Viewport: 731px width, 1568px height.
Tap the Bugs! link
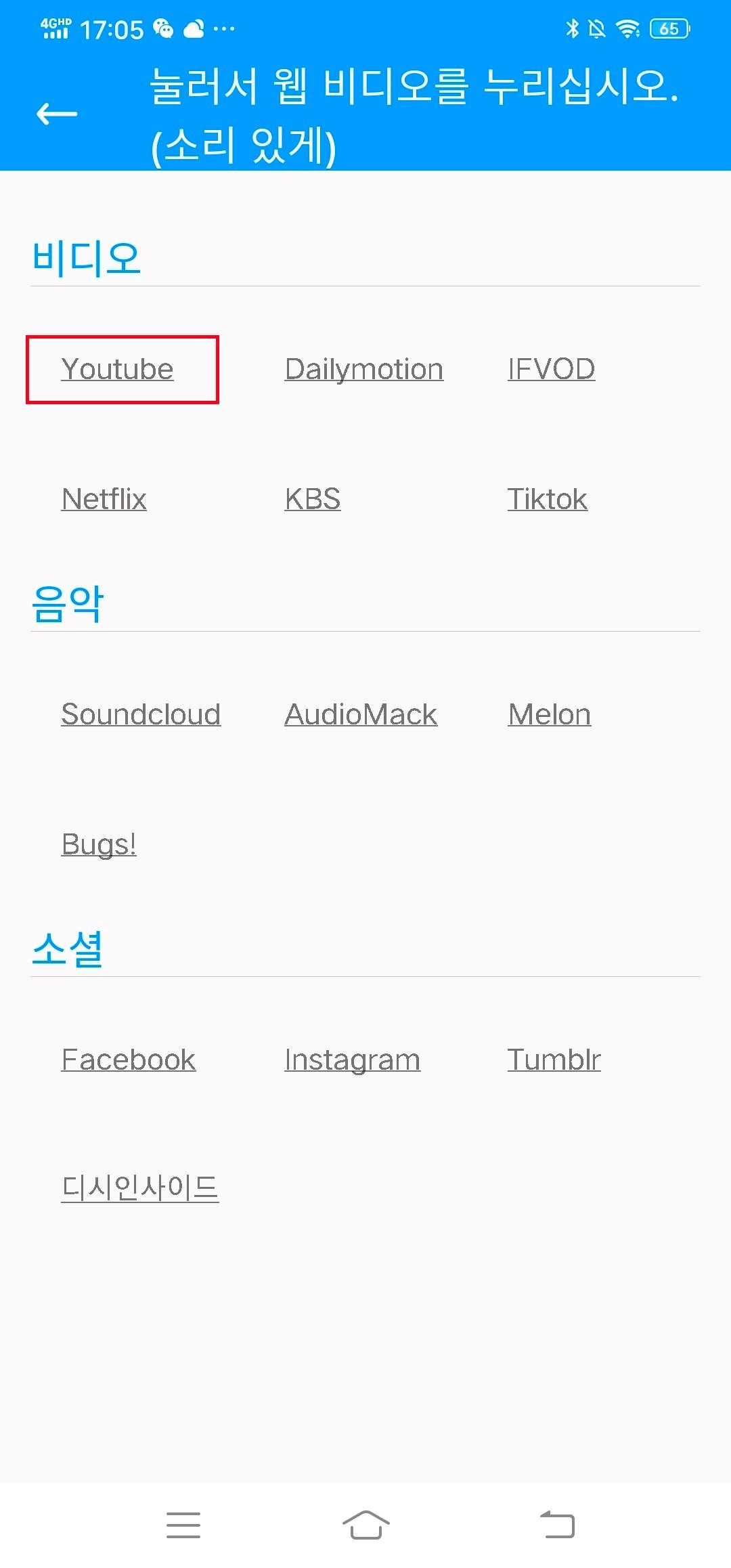pyautogui.click(x=99, y=845)
